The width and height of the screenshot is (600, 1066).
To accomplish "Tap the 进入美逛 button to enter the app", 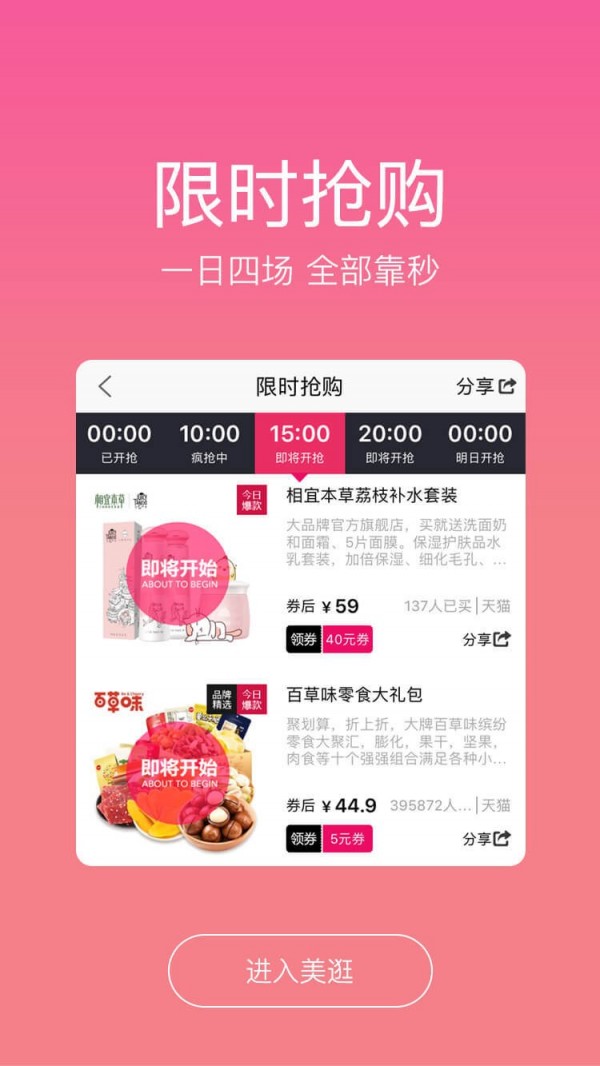I will (300, 970).
